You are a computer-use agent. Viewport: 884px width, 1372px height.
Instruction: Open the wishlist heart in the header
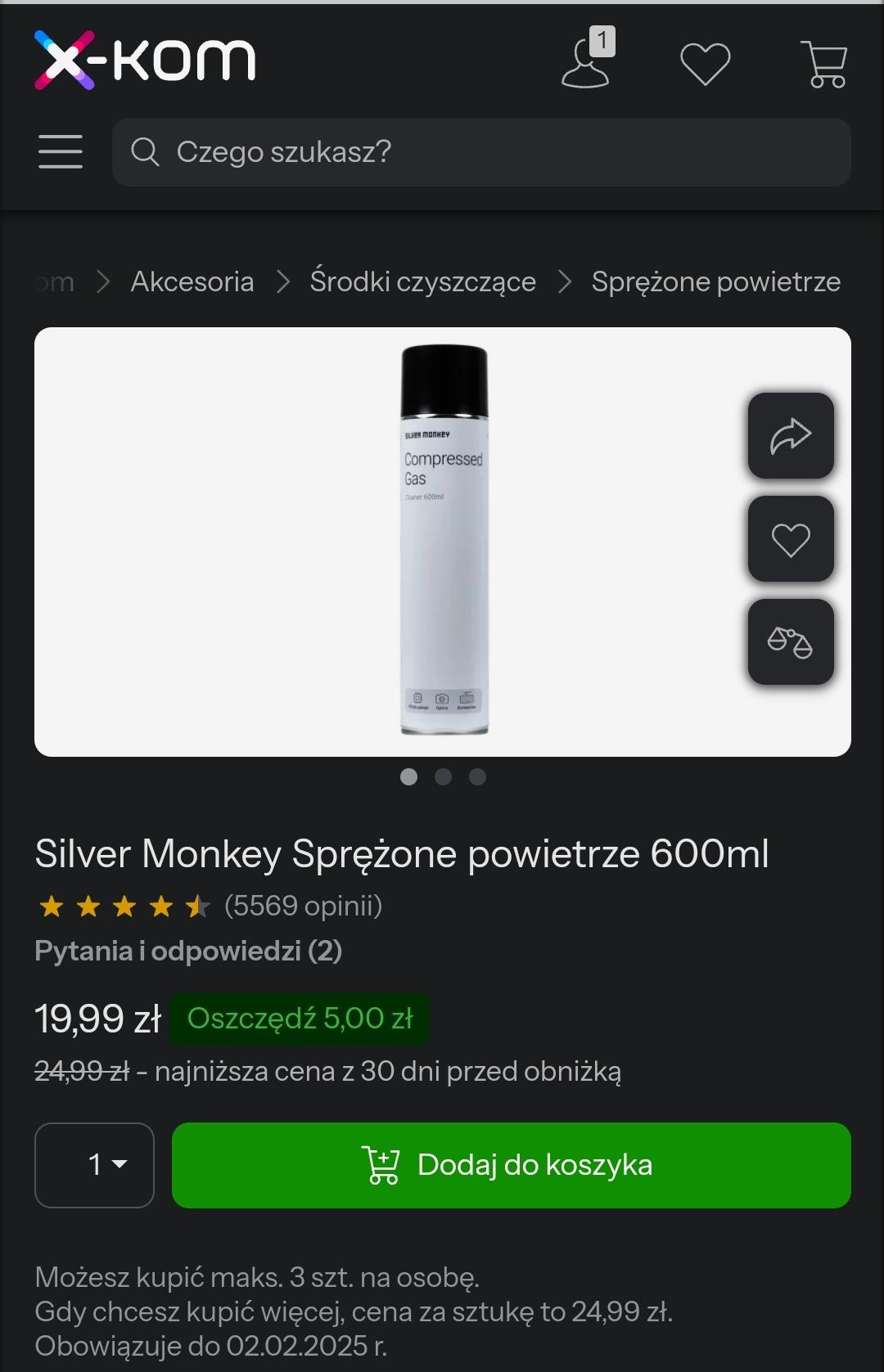pyautogui.click(x=705, y=64)
